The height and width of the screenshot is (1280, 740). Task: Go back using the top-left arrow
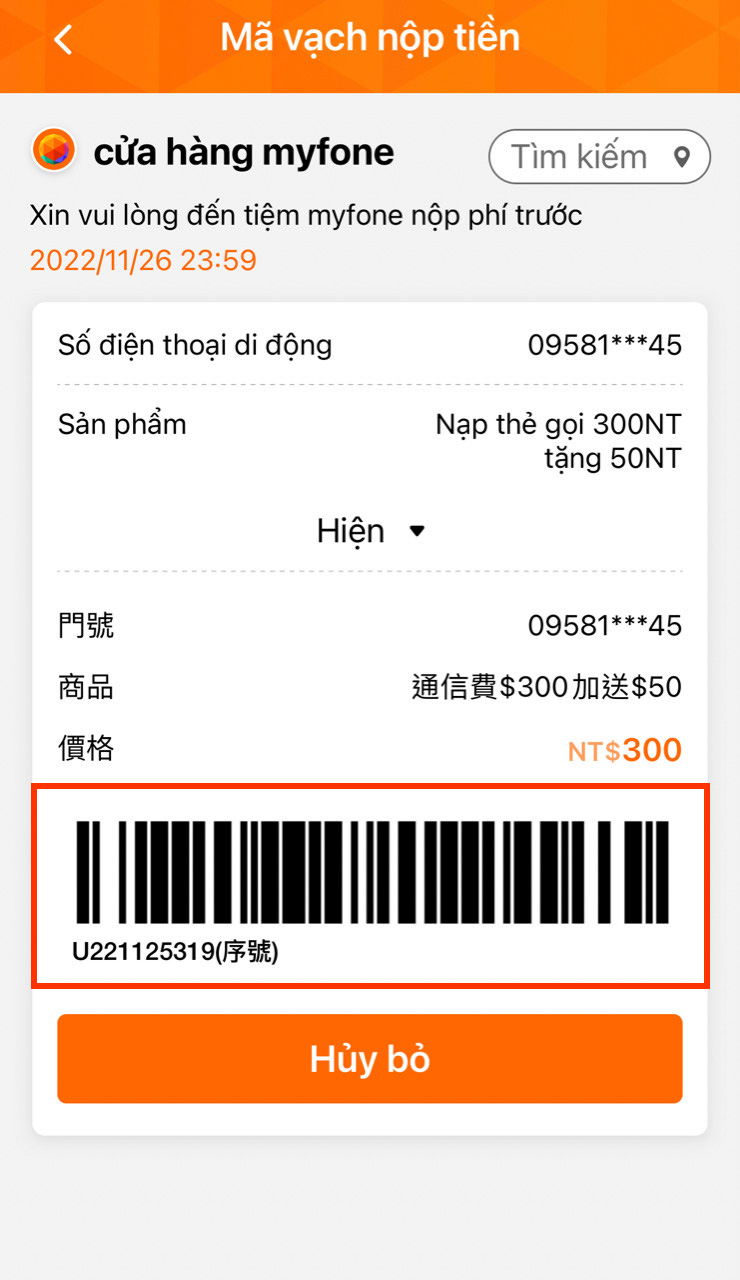pyautogui.click(x=63, y=40)
